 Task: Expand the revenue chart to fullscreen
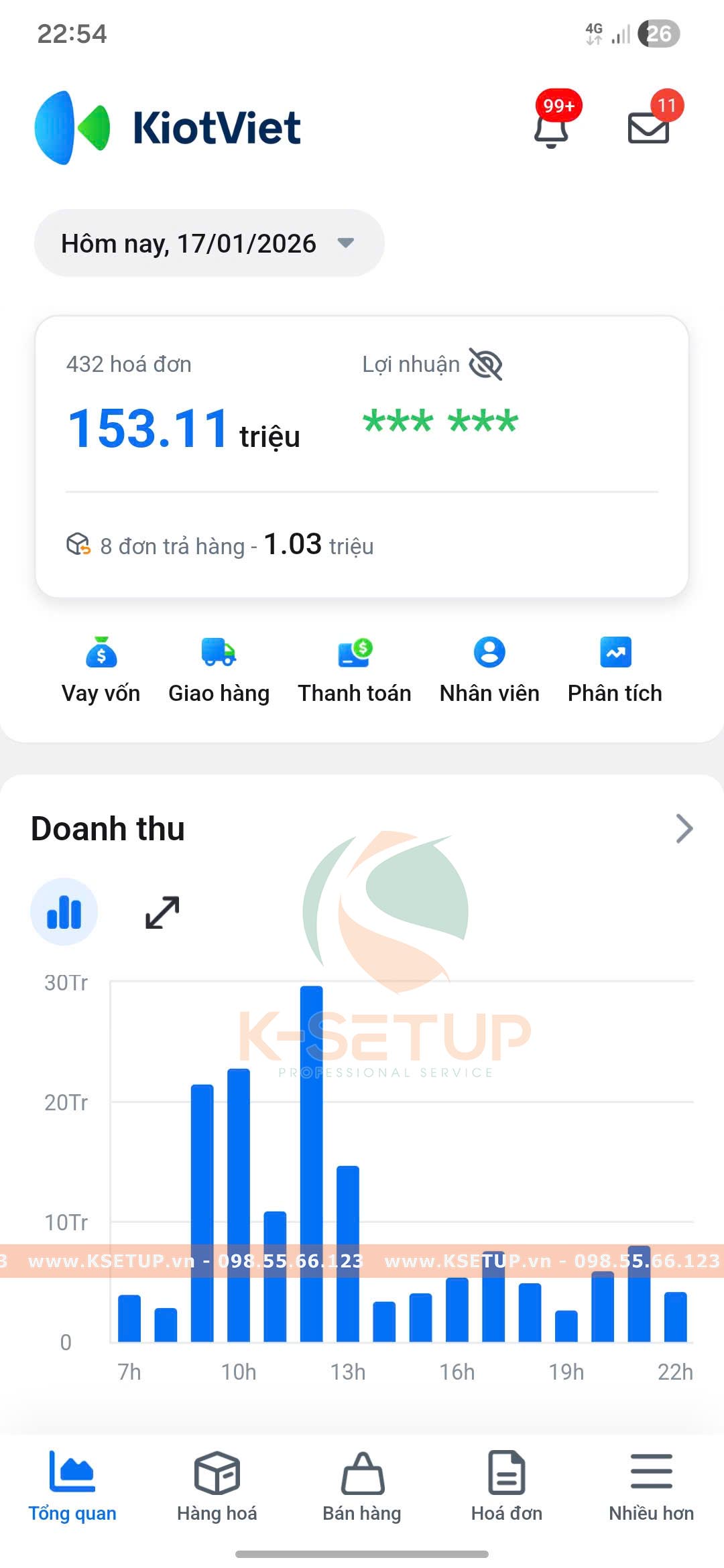[x=162, y=912]
